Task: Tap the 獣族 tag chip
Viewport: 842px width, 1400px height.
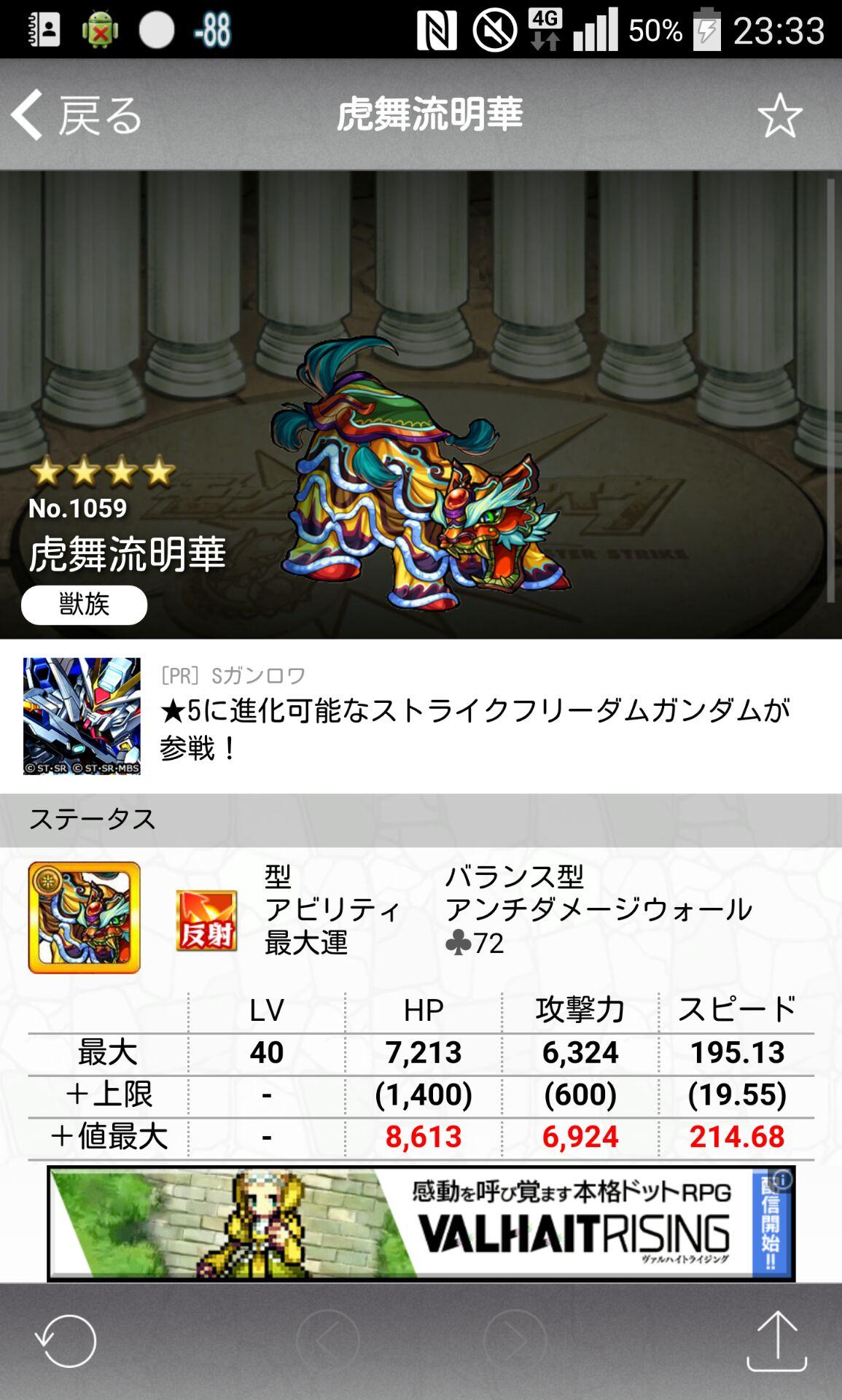Action: click(84, 604)
